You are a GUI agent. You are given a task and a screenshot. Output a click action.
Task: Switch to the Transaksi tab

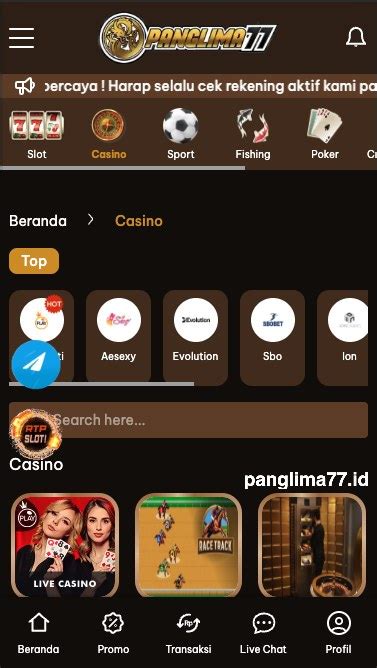[188, 633]
